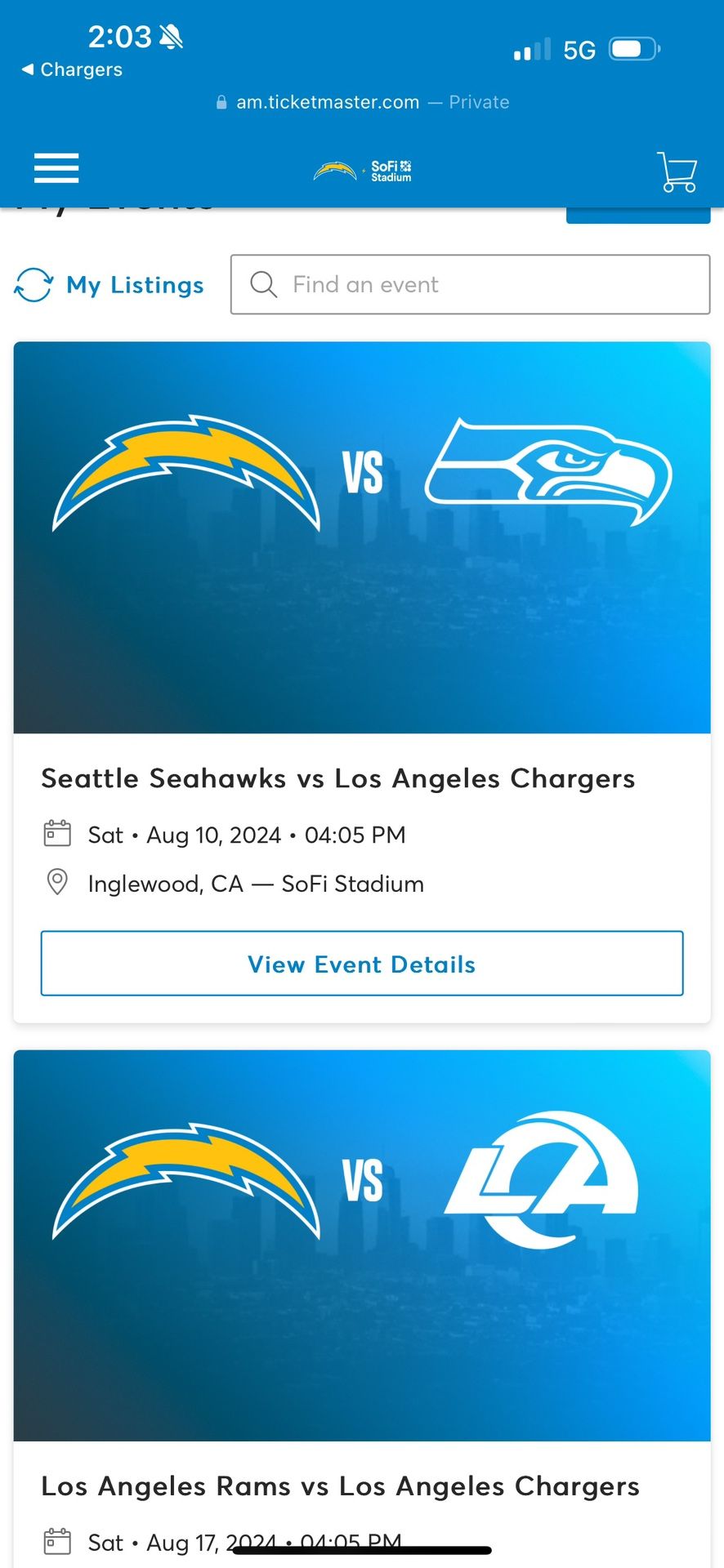The width and height of the screenshot is (724, 1568).
Task: Open the hamburger navigation menu
Action: [56, 168]
